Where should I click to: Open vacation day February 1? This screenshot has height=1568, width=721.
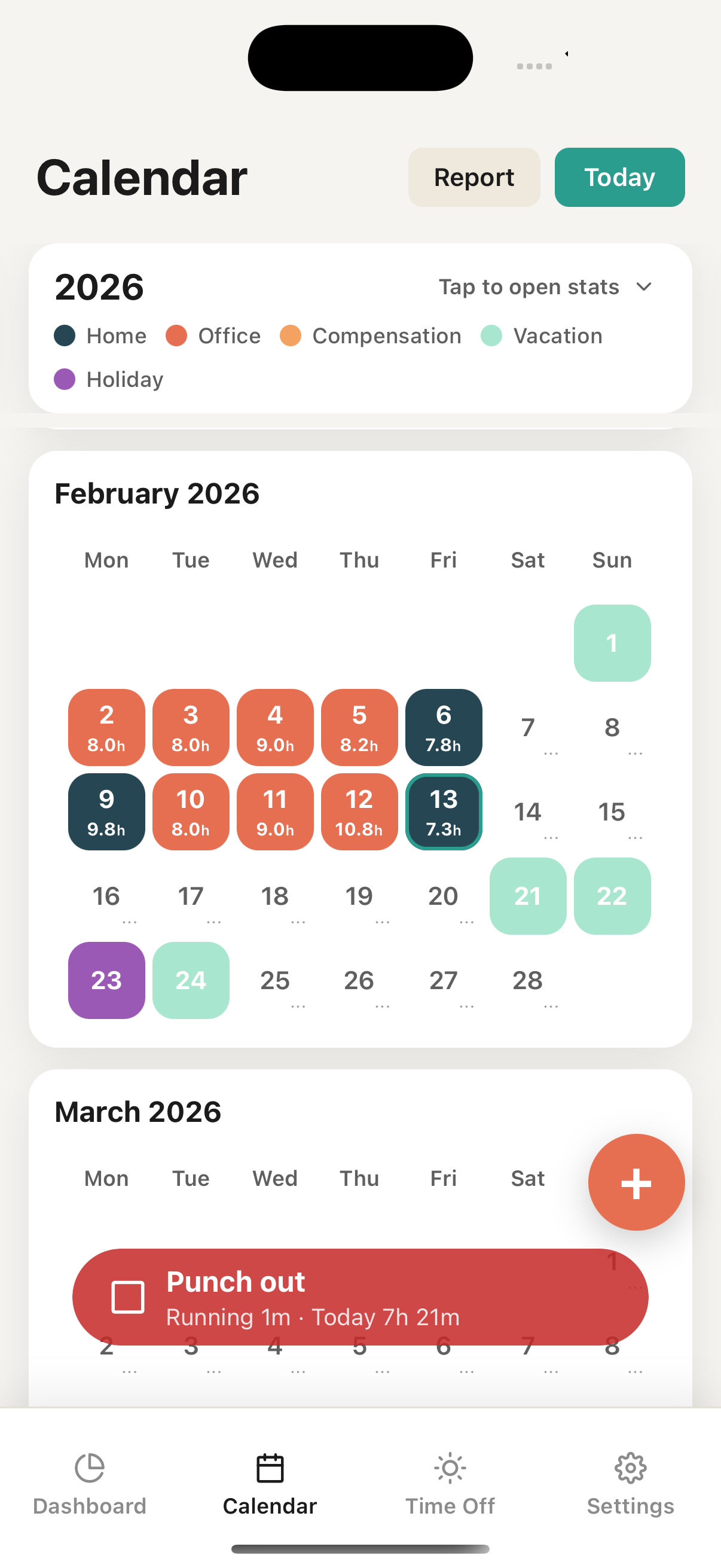coord(612,643)
